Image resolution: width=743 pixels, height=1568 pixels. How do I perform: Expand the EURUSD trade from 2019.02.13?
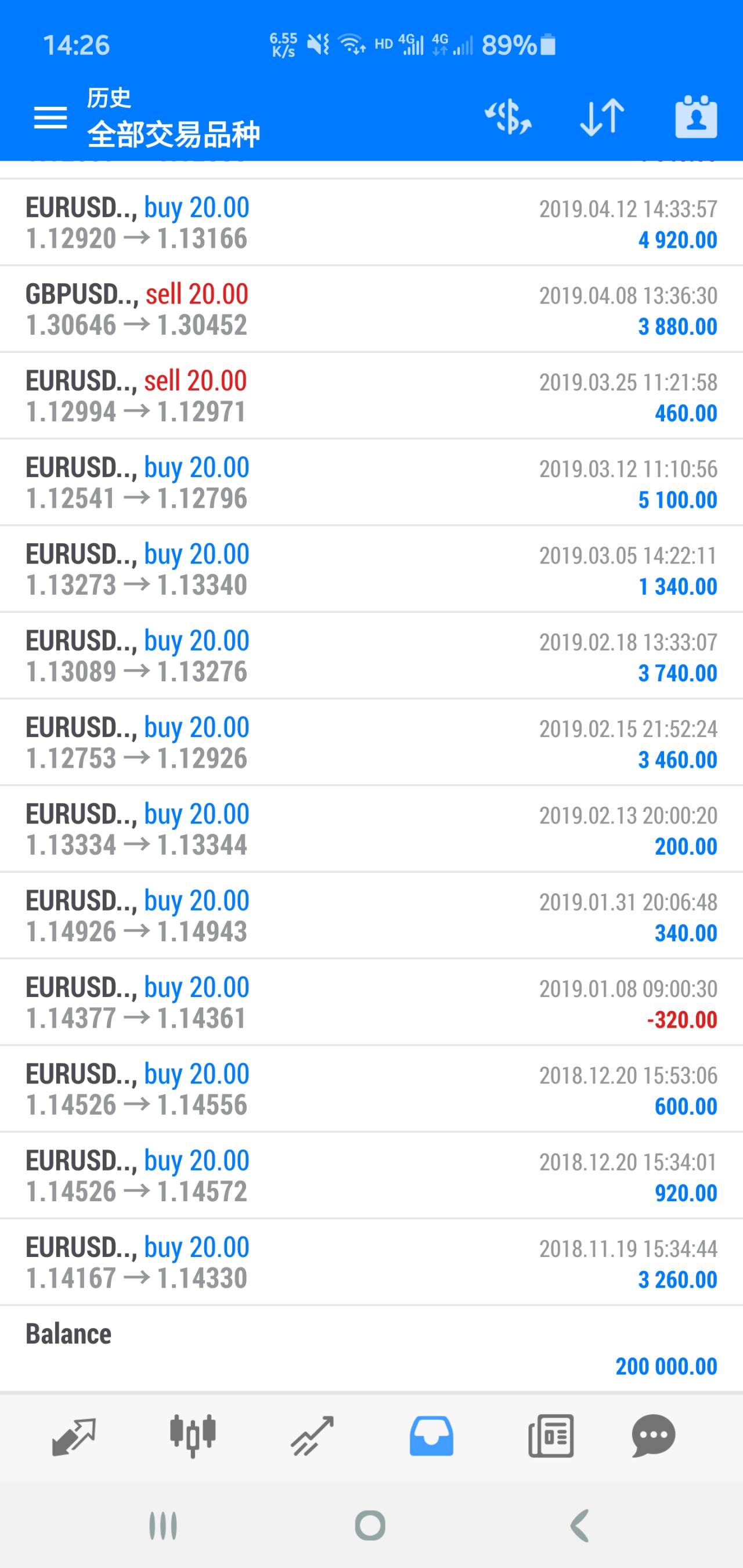pyautogui.click(x=371, y=829)
